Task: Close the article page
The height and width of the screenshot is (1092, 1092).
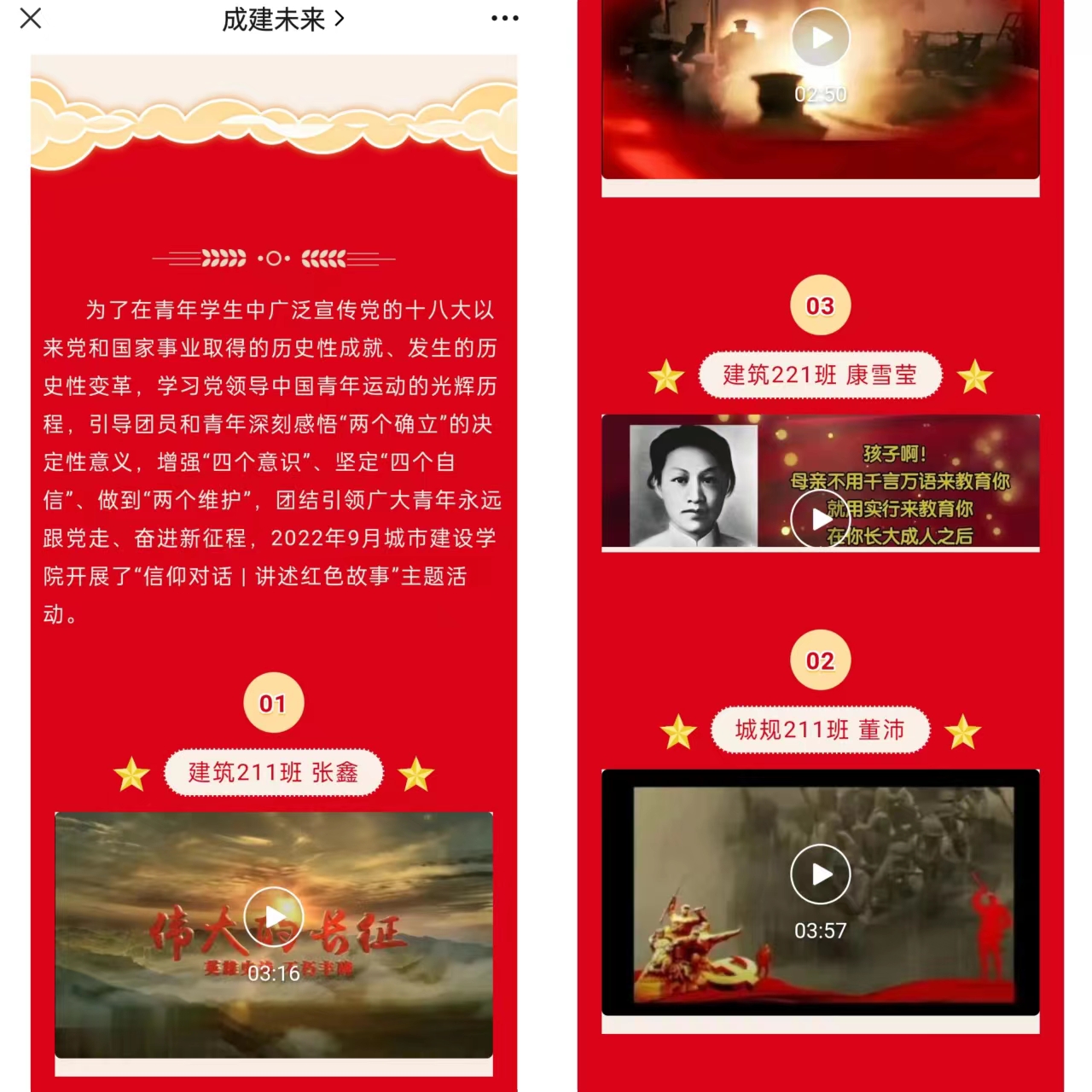Action: (x=31, y=18)
